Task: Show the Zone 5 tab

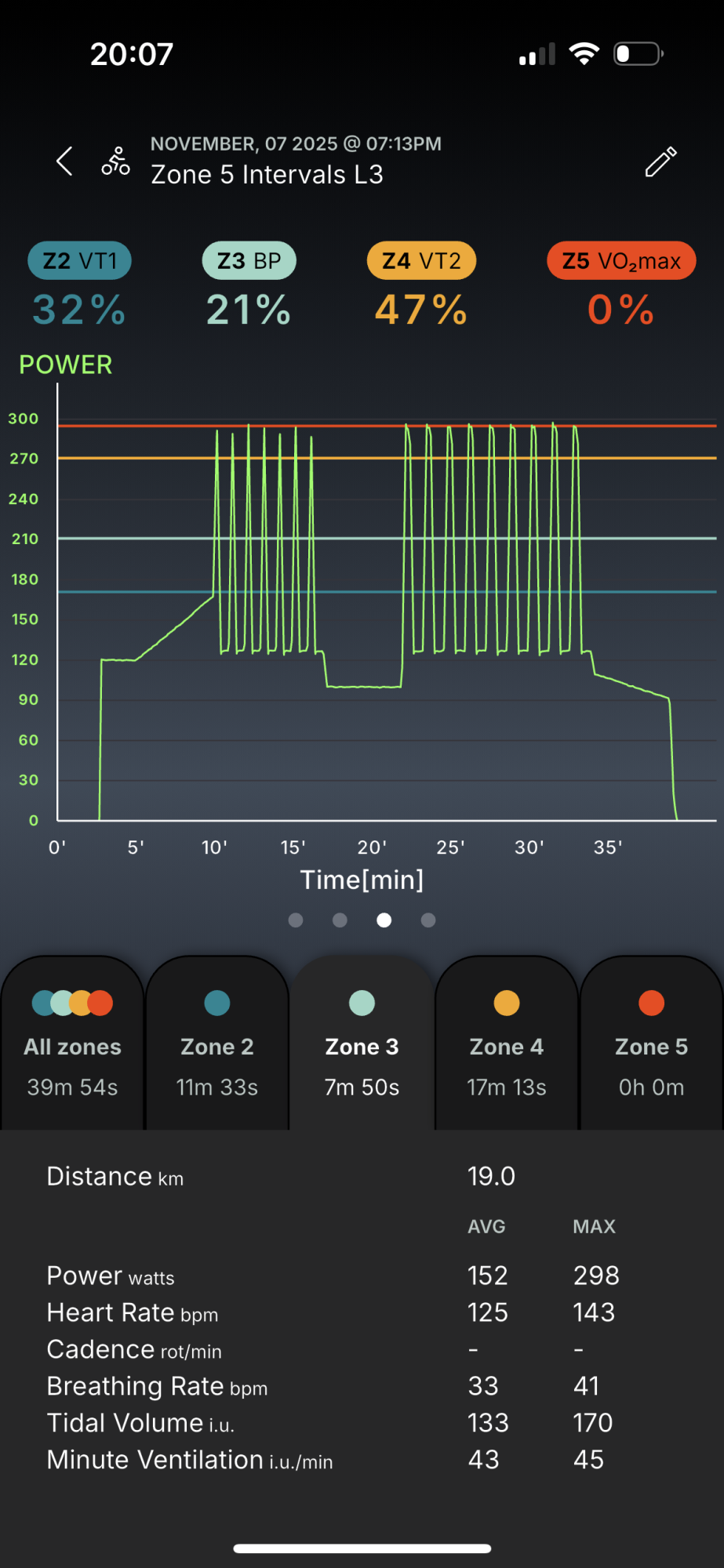Action: [651, 1044]
